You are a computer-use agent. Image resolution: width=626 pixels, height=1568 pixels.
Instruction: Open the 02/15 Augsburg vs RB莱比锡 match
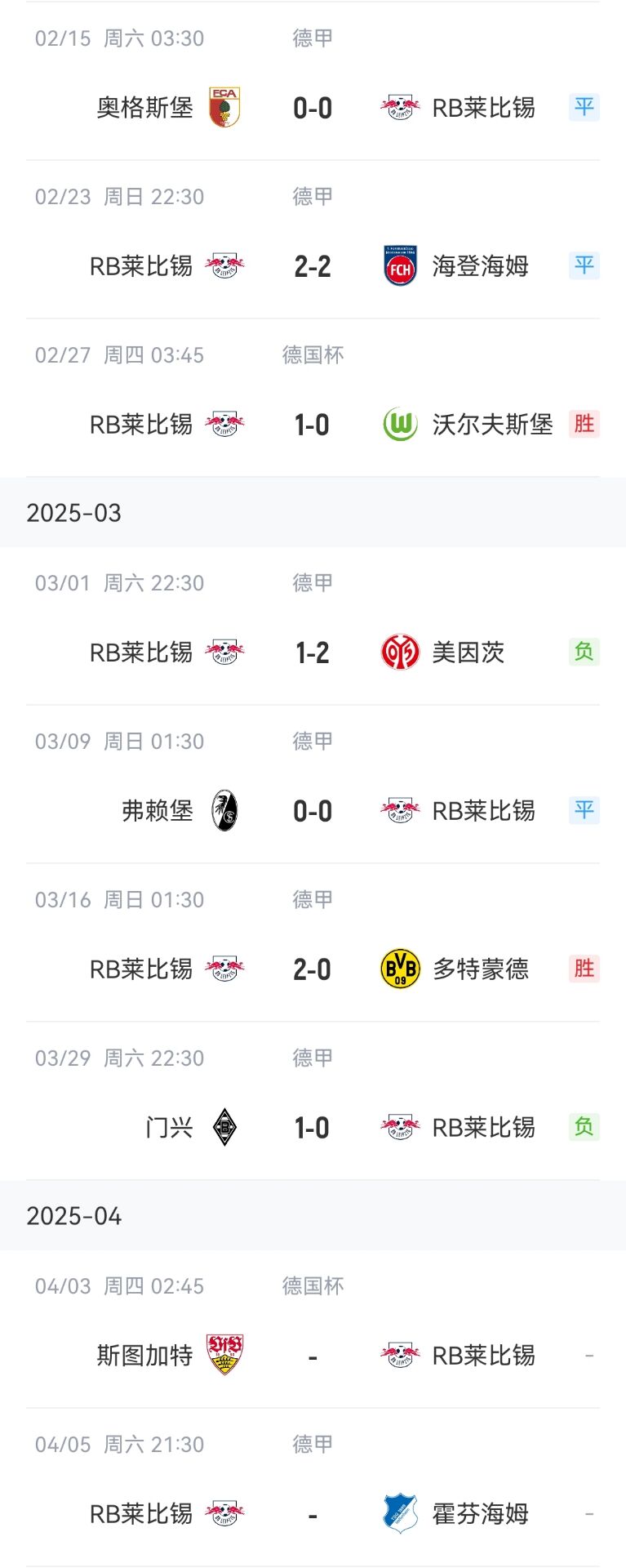313,108
